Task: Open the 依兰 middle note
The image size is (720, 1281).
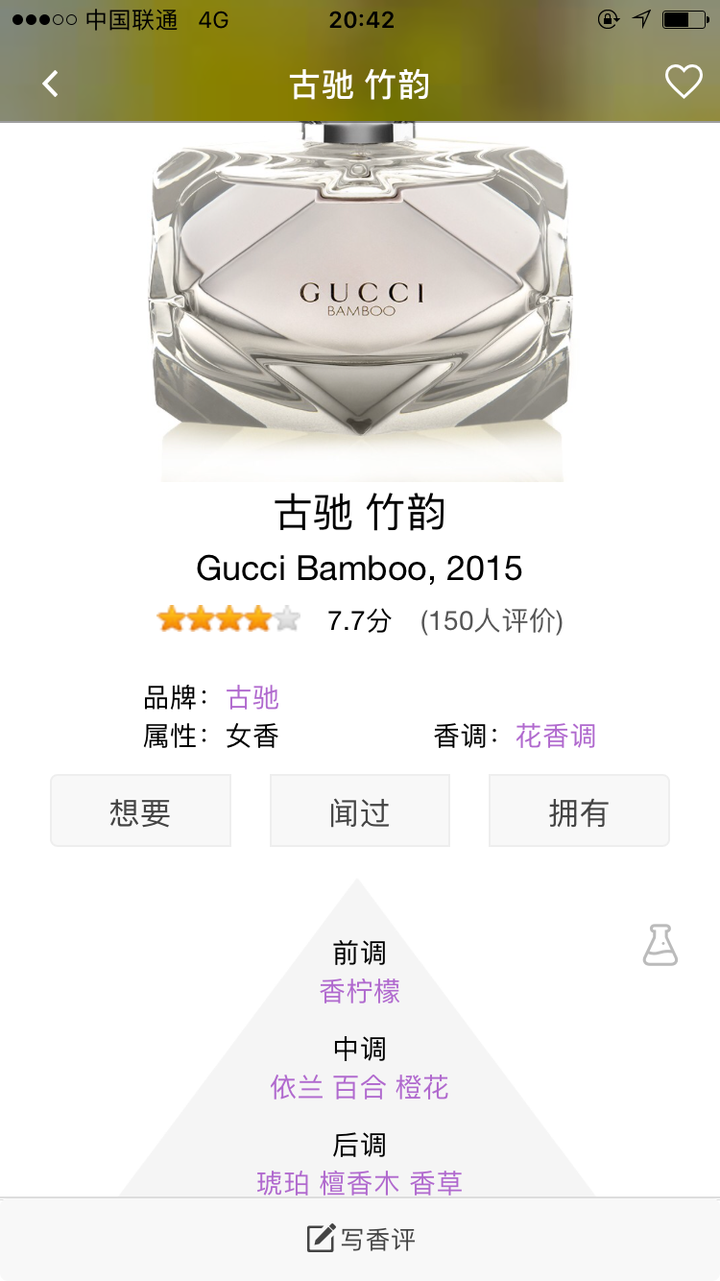Action: (297, 1087)
